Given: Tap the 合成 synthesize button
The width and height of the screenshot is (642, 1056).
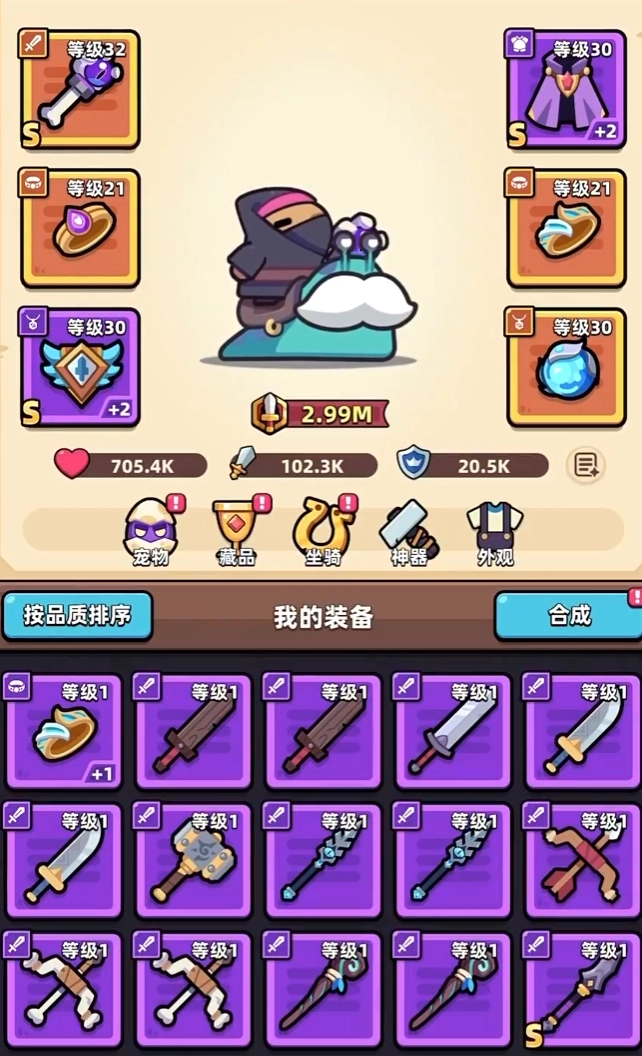Looking at the screenshot, I should [x=568, y=615].
